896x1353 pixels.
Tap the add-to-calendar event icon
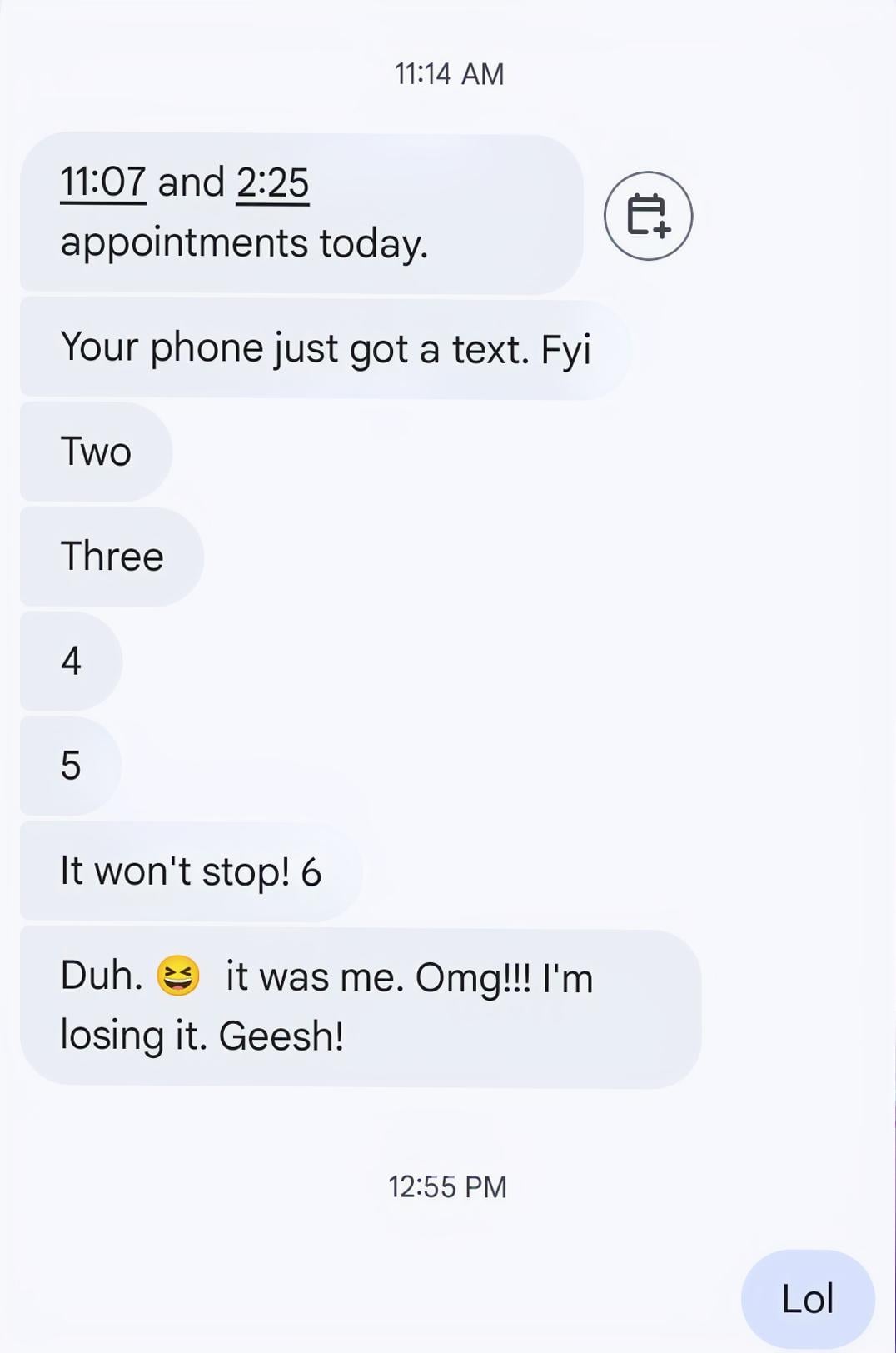point(648,216)
